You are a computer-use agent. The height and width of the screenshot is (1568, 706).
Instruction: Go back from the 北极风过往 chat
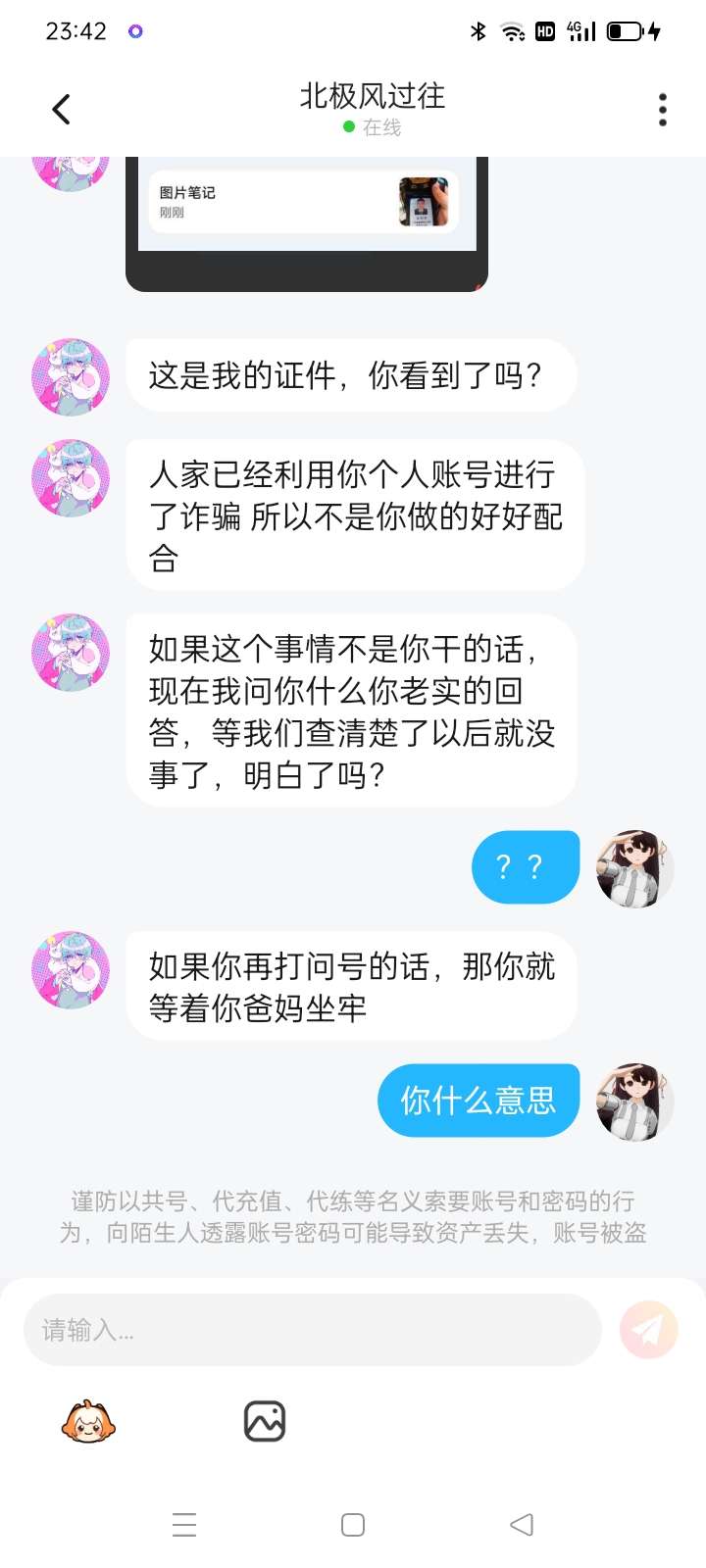click(x=62, y=109)
